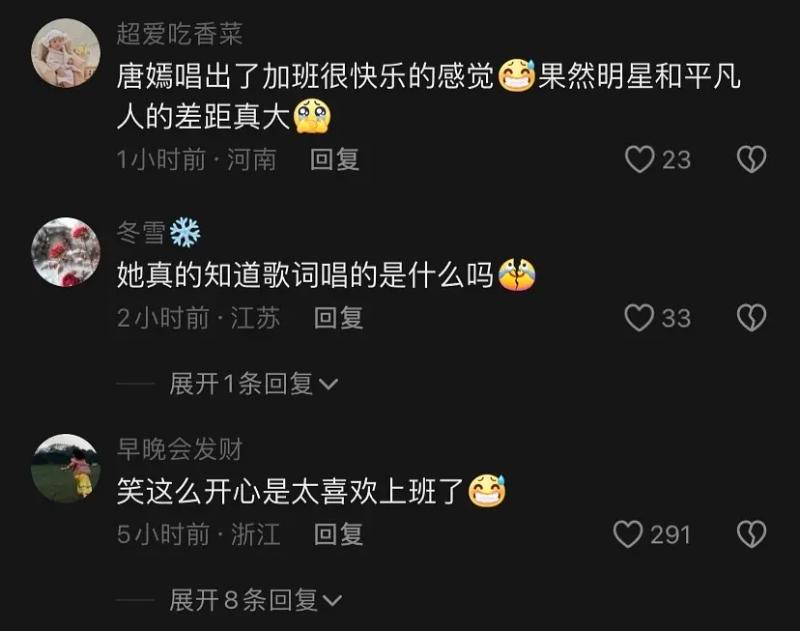Image resolution: width=800 pixels, height=631 pixels.
Task: Like the comment by 冬雪
Action: (640, 318)
